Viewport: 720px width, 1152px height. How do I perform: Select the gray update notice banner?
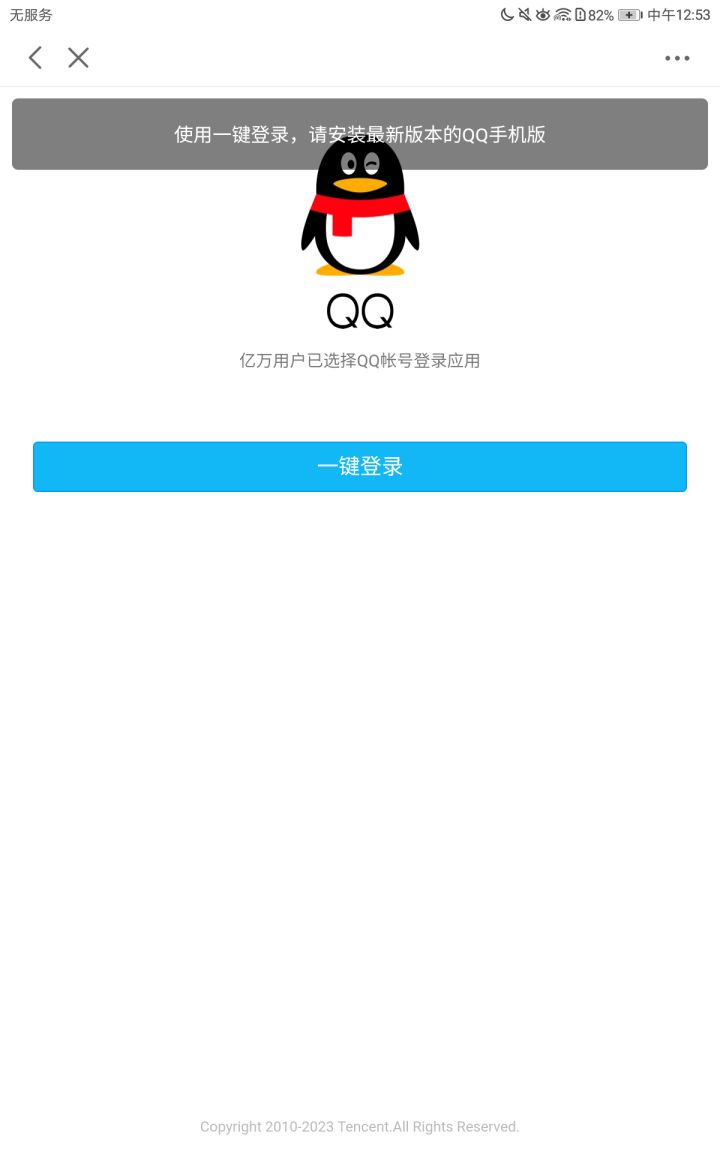pos(360,134)
